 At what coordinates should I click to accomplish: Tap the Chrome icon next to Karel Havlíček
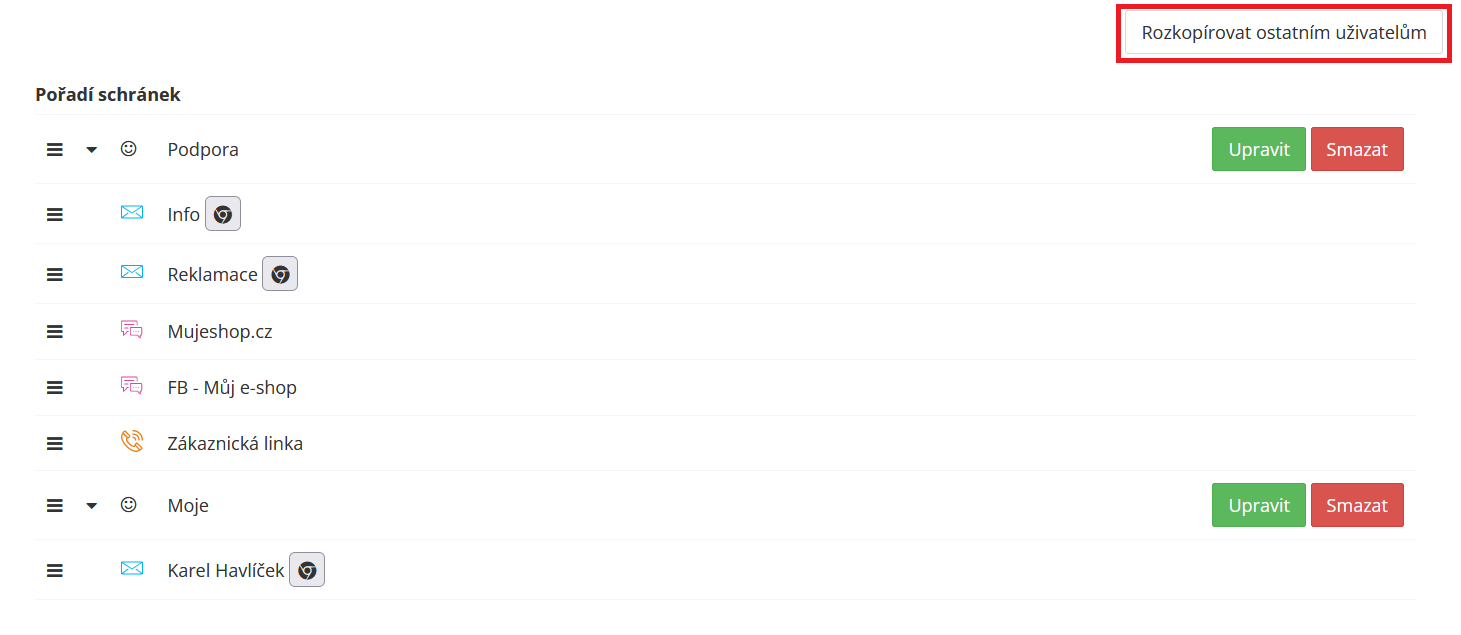point(307,570)
